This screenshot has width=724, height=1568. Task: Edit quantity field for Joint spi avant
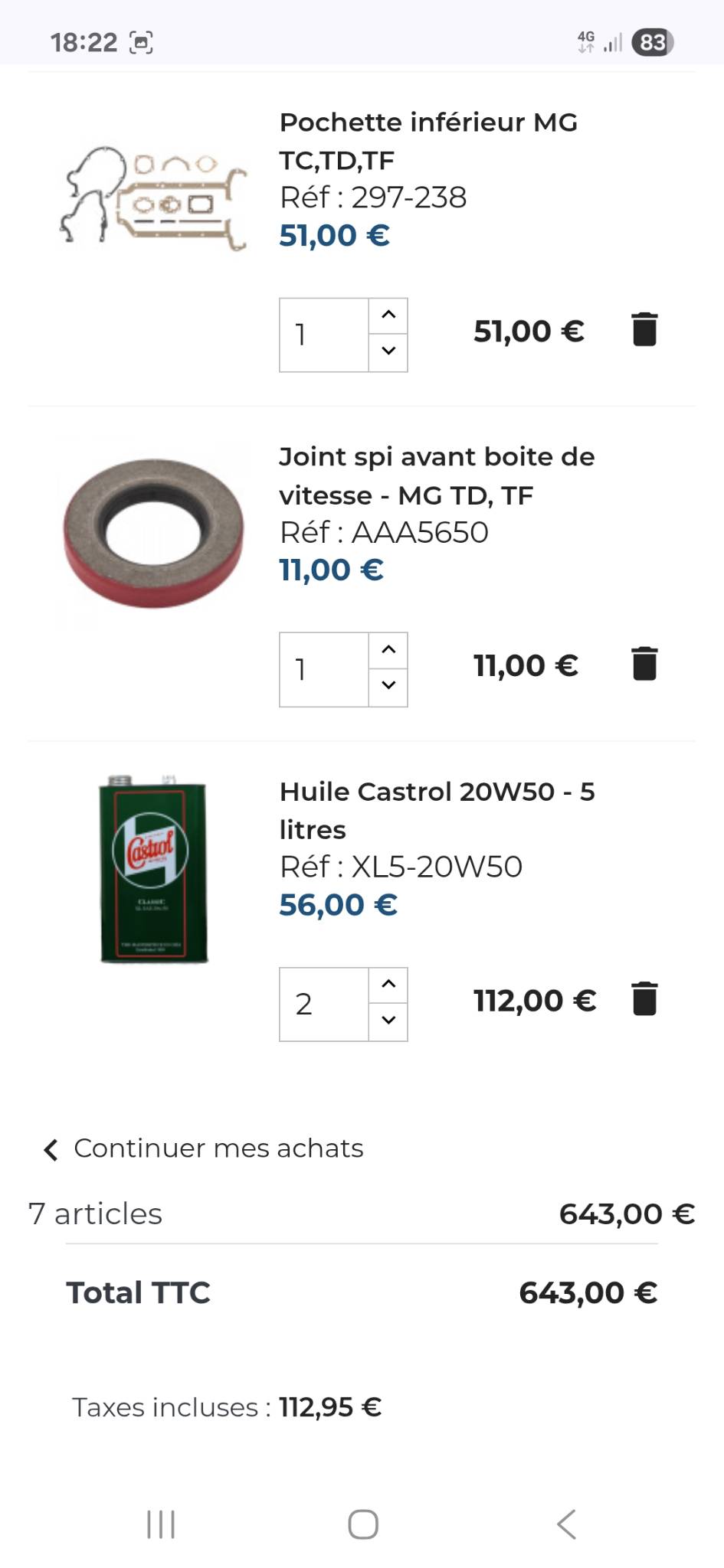point(323,669)
